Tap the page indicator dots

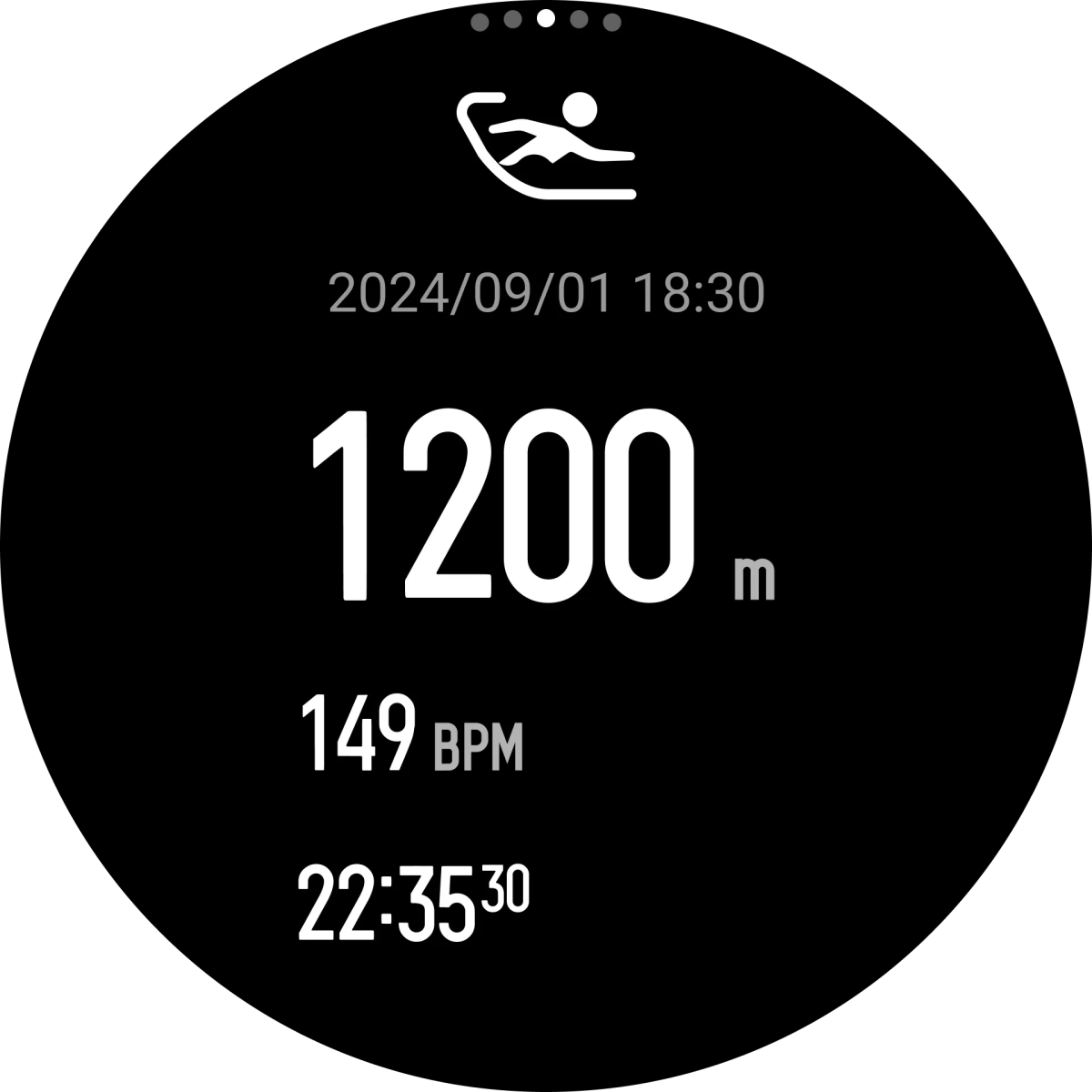tap(546, 19)
